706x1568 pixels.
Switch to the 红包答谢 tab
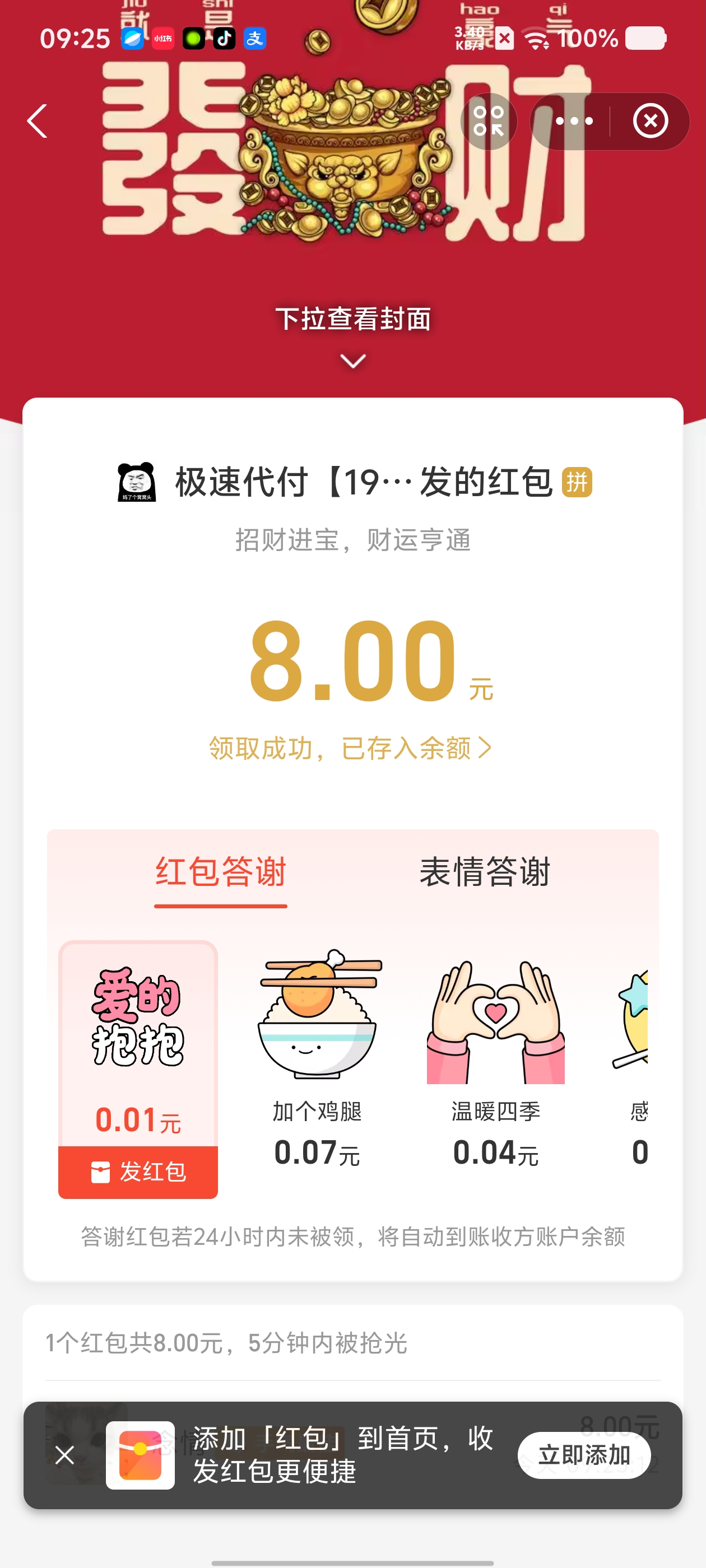click(x=221, y=872)
